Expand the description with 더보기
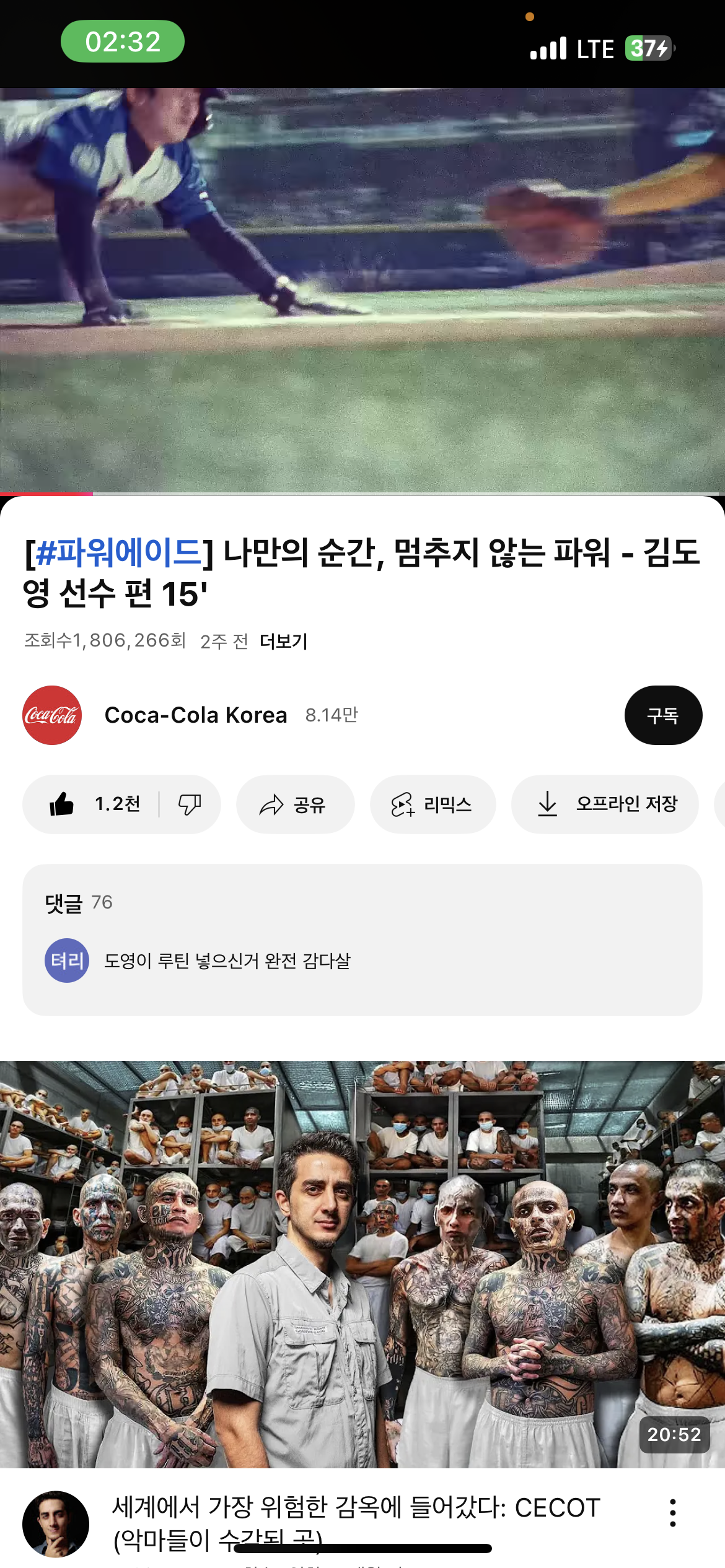The image size is (725, 1568). coord(283,641)
